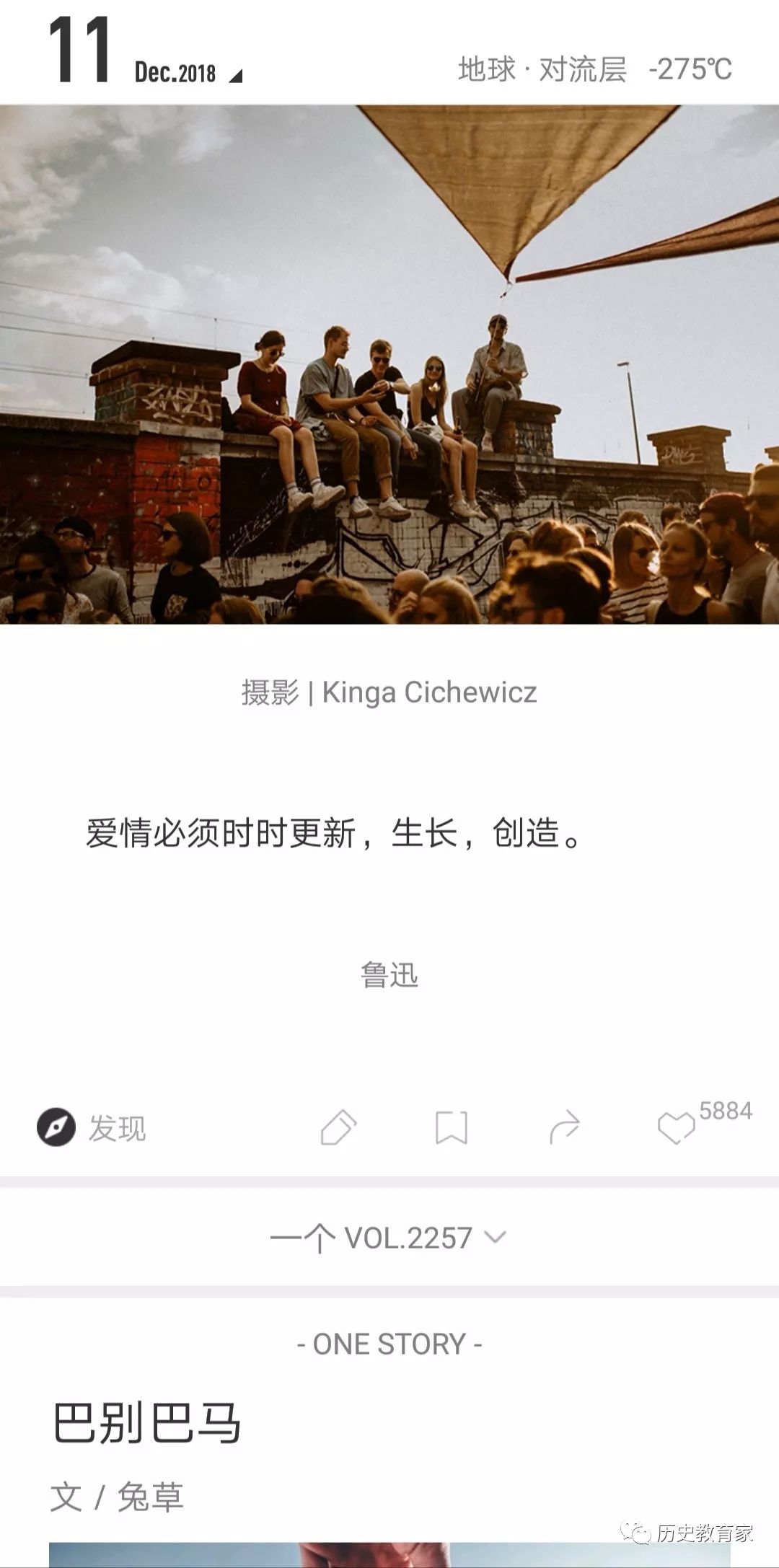View the Kinga Cichewicz photo full size
Viewport: 779px width, 1568px height.
(389, 364)
